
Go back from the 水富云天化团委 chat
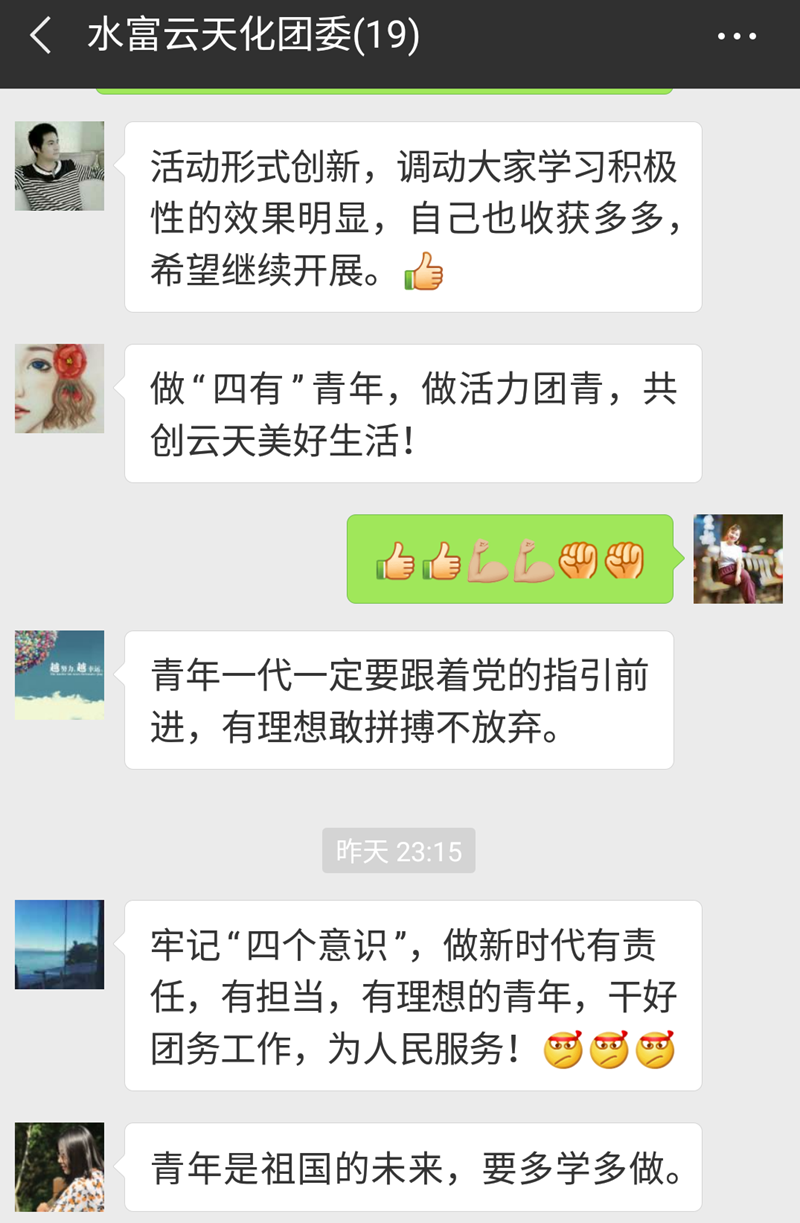click(x=40, y=37)
